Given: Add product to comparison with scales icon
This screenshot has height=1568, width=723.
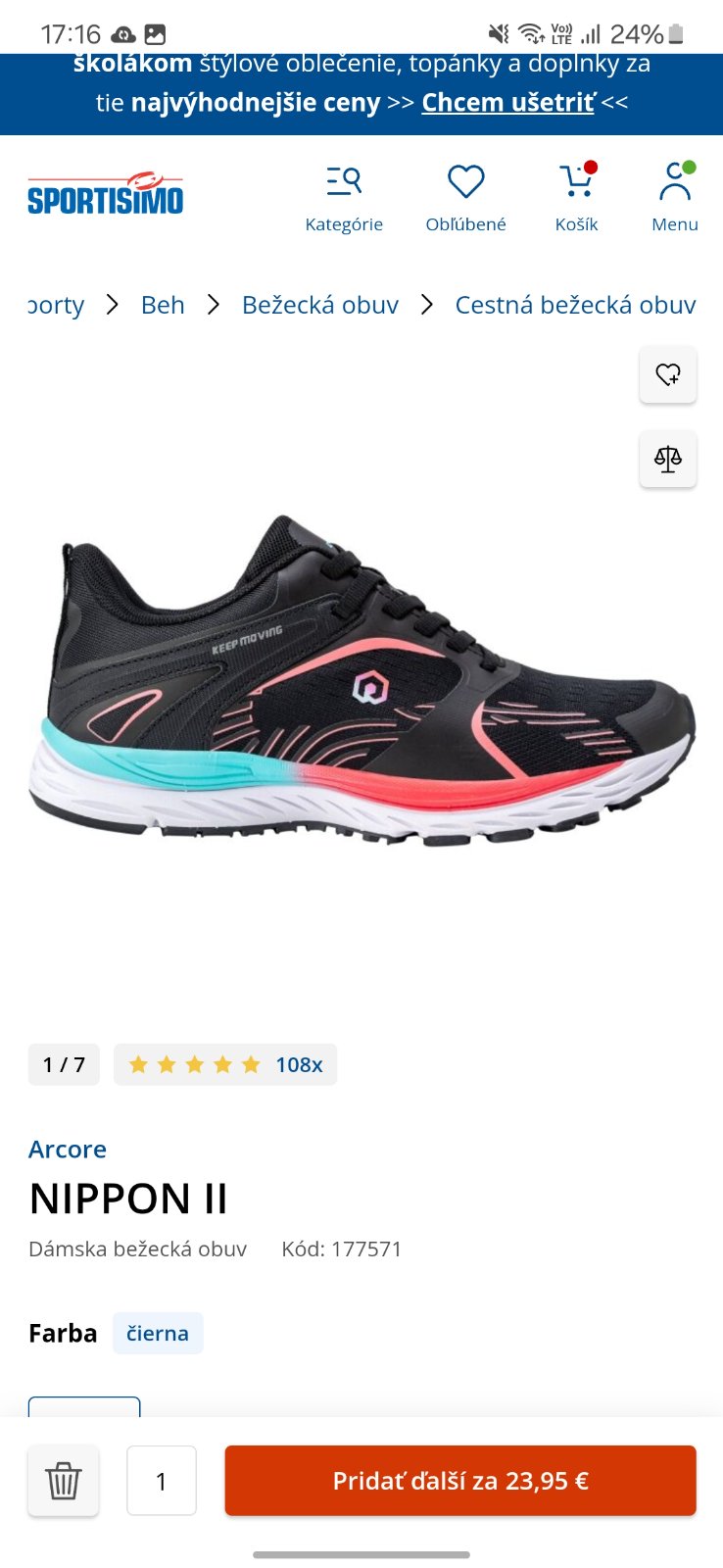Looking at the screenshot, I should 668,459.
